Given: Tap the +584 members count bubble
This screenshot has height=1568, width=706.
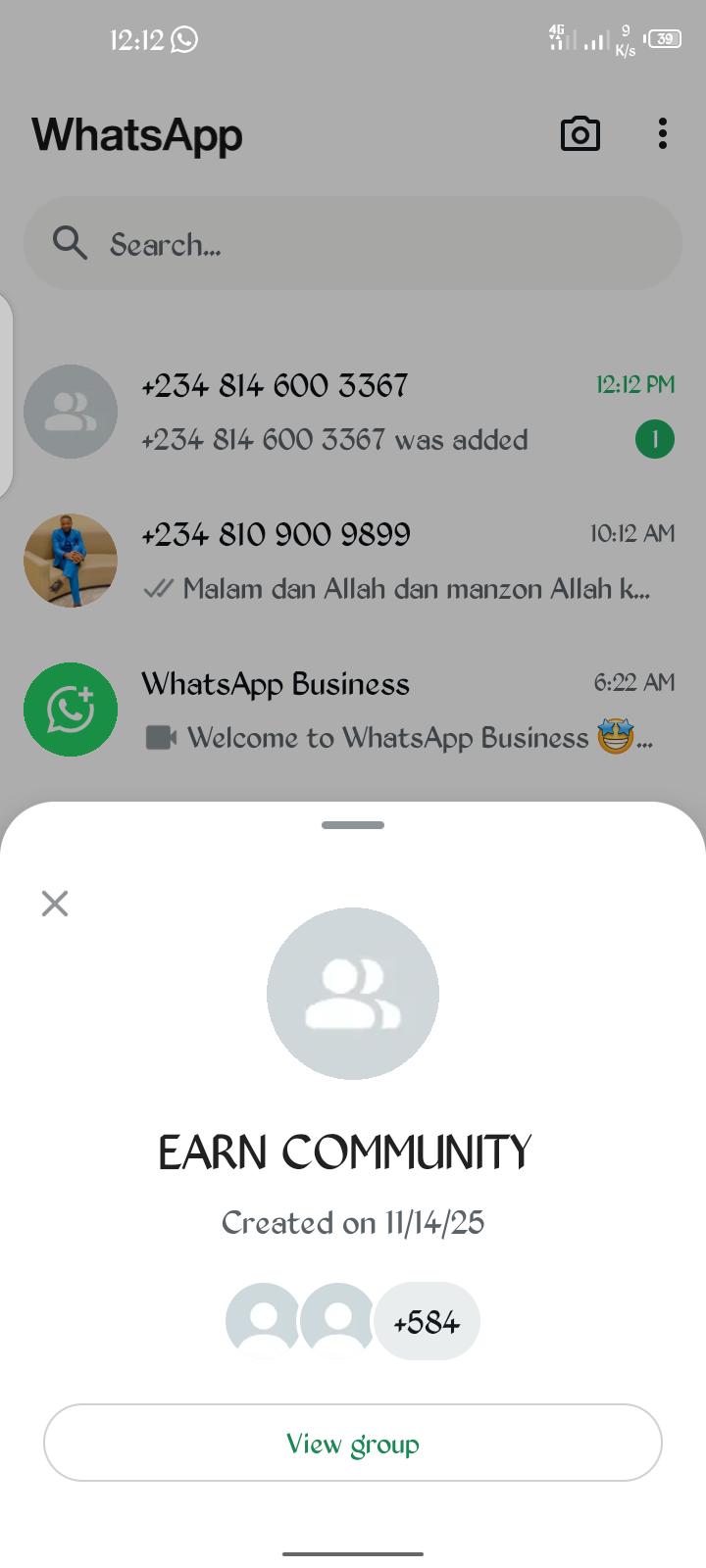Looking at the screenshot, I should [427, 1322].
